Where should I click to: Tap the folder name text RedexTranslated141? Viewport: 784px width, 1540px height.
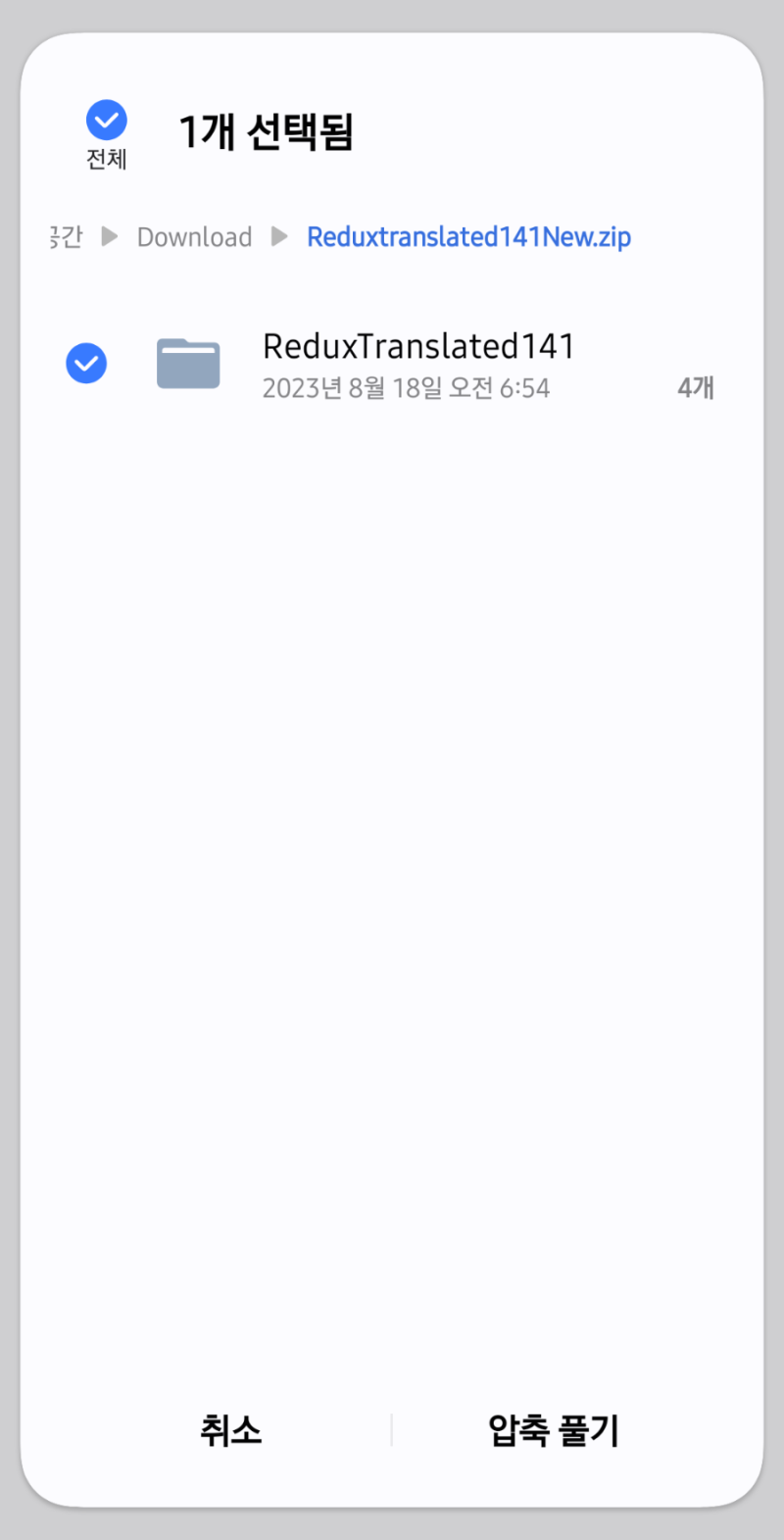(418, 345)
